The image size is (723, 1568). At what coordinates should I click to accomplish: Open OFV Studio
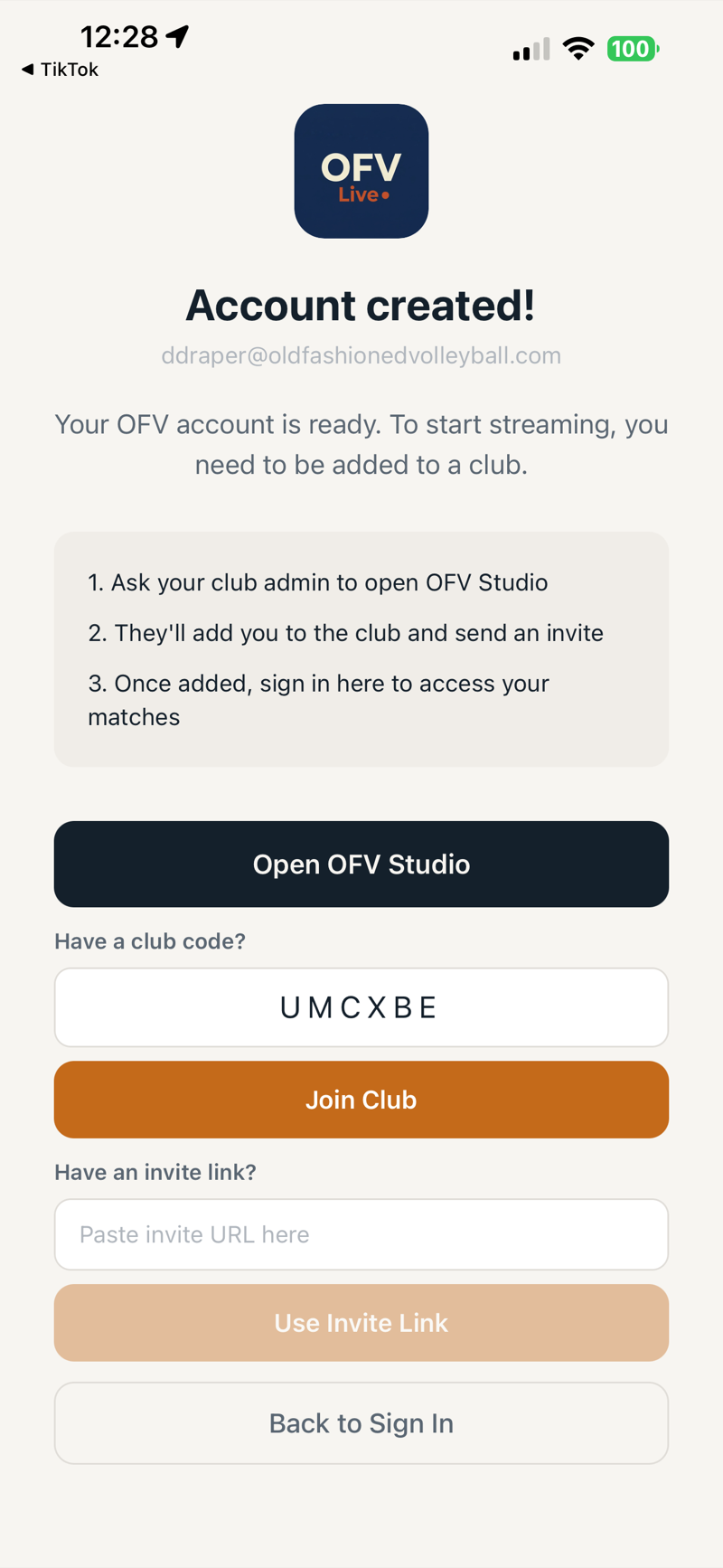(x=361, y=864)
